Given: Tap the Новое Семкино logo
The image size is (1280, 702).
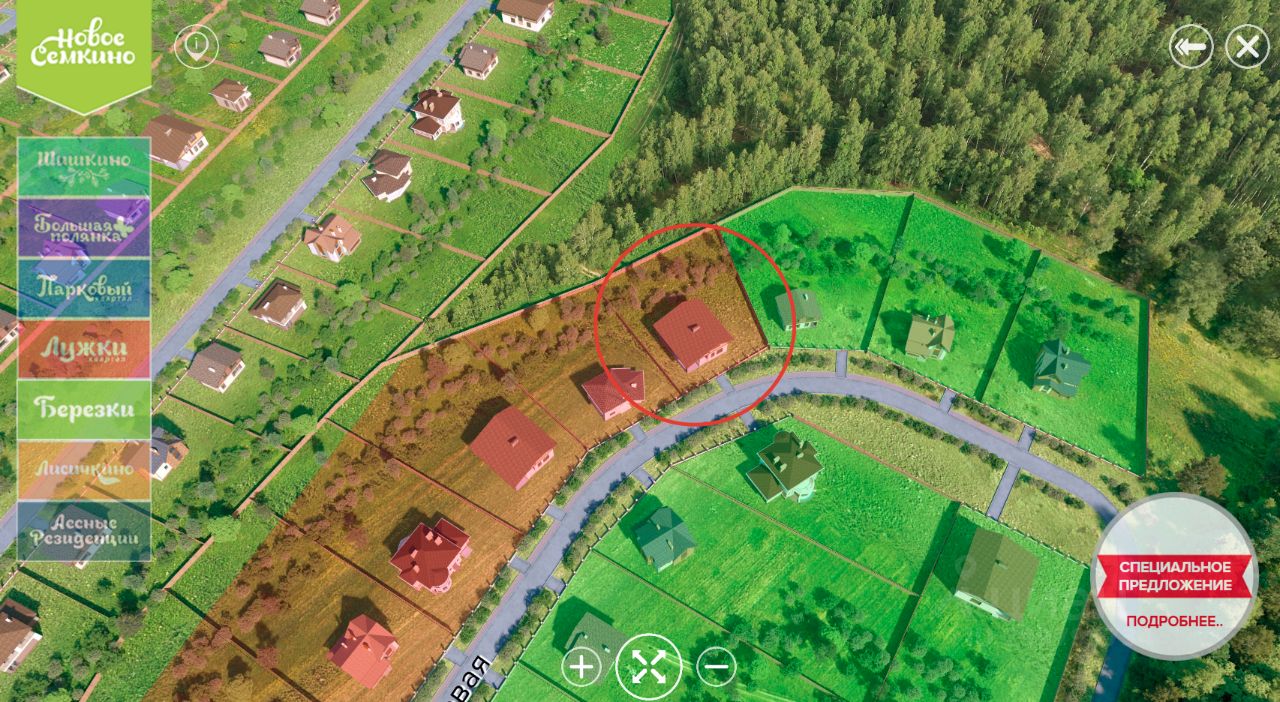Looking at the screenshot, I should [83, 48].
